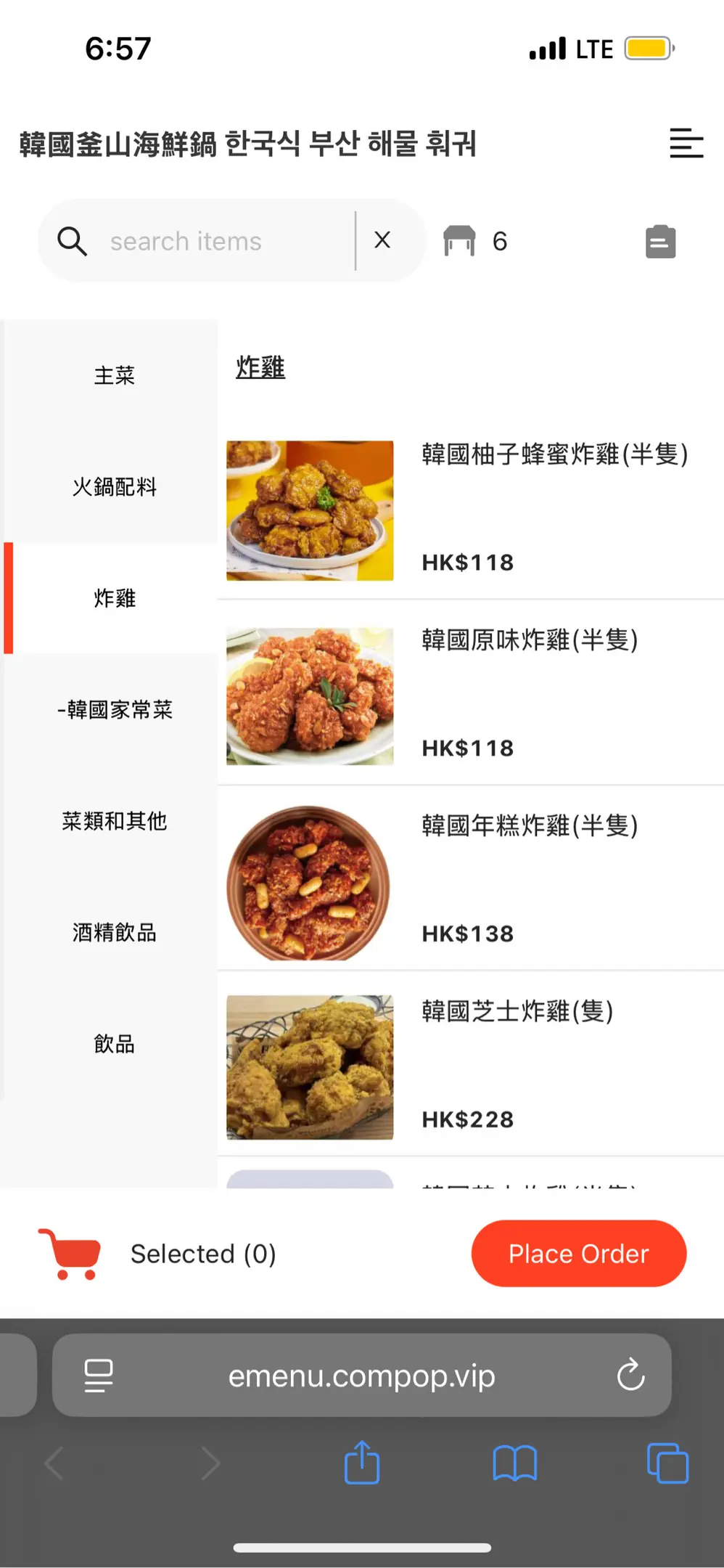This screenshot has width=724, height=1568.
Task: Open the -韓國家常菜 category
Action: pyautogui.click(x=114, y=710)
